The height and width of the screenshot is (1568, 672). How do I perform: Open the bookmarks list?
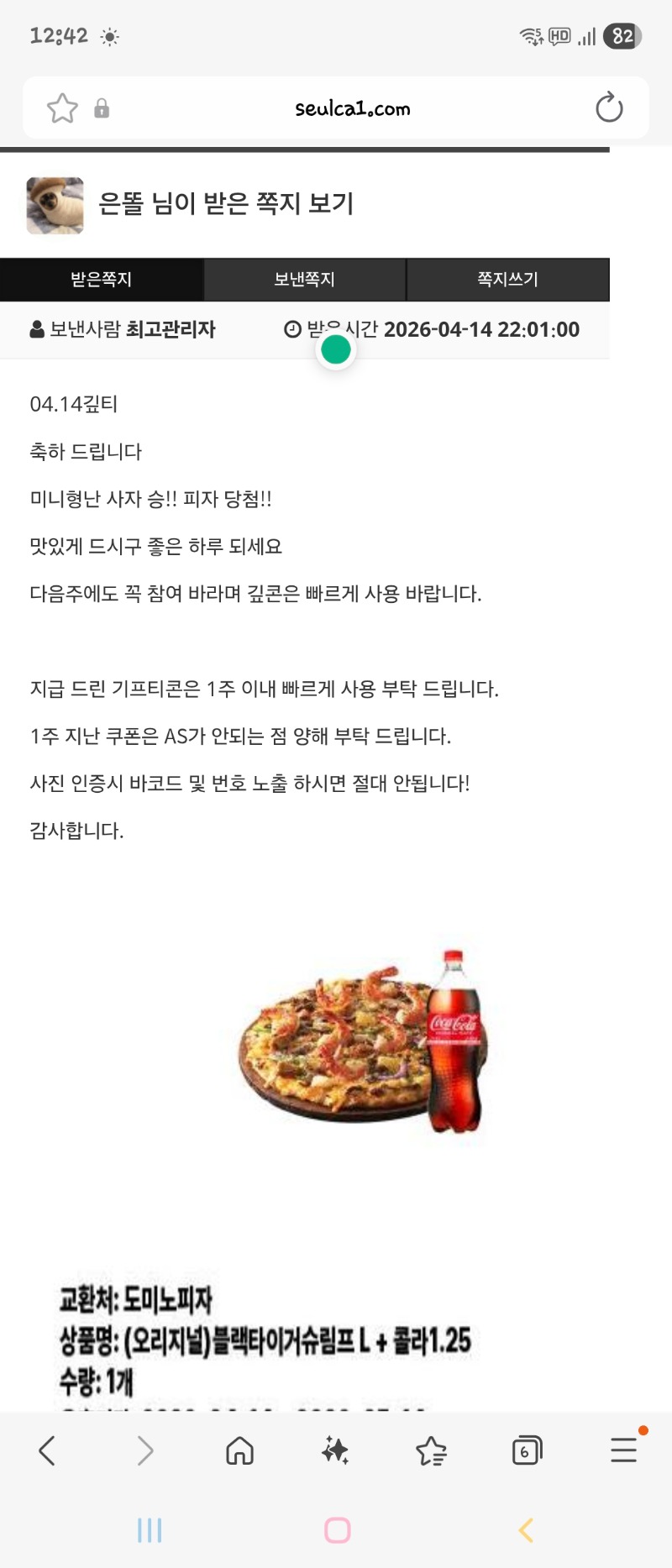[431, 1450]
